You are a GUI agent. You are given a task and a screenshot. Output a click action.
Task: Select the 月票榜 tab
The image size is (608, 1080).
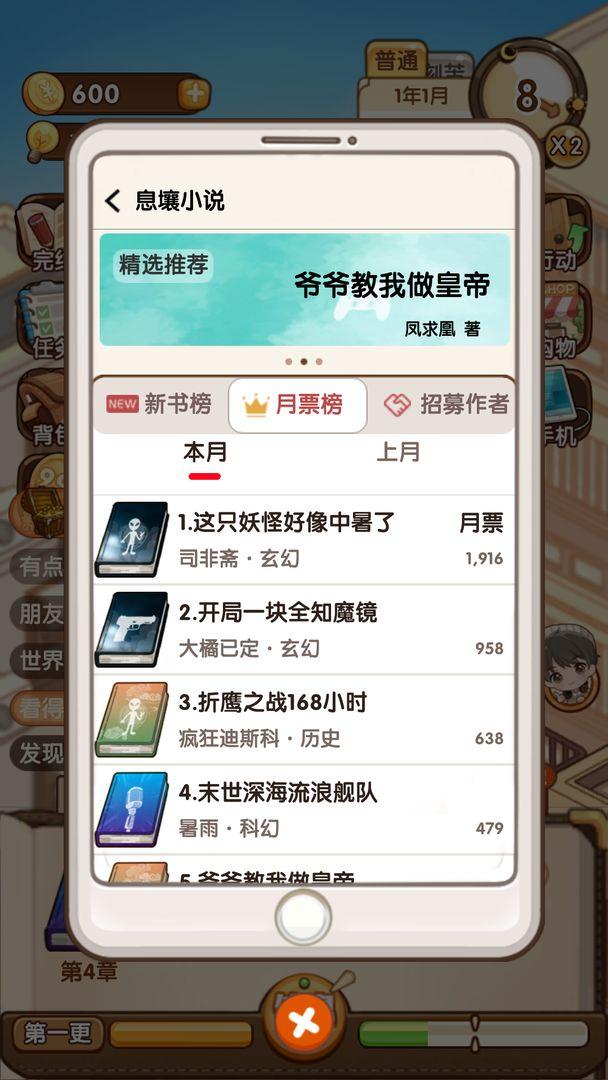[297, 405]
